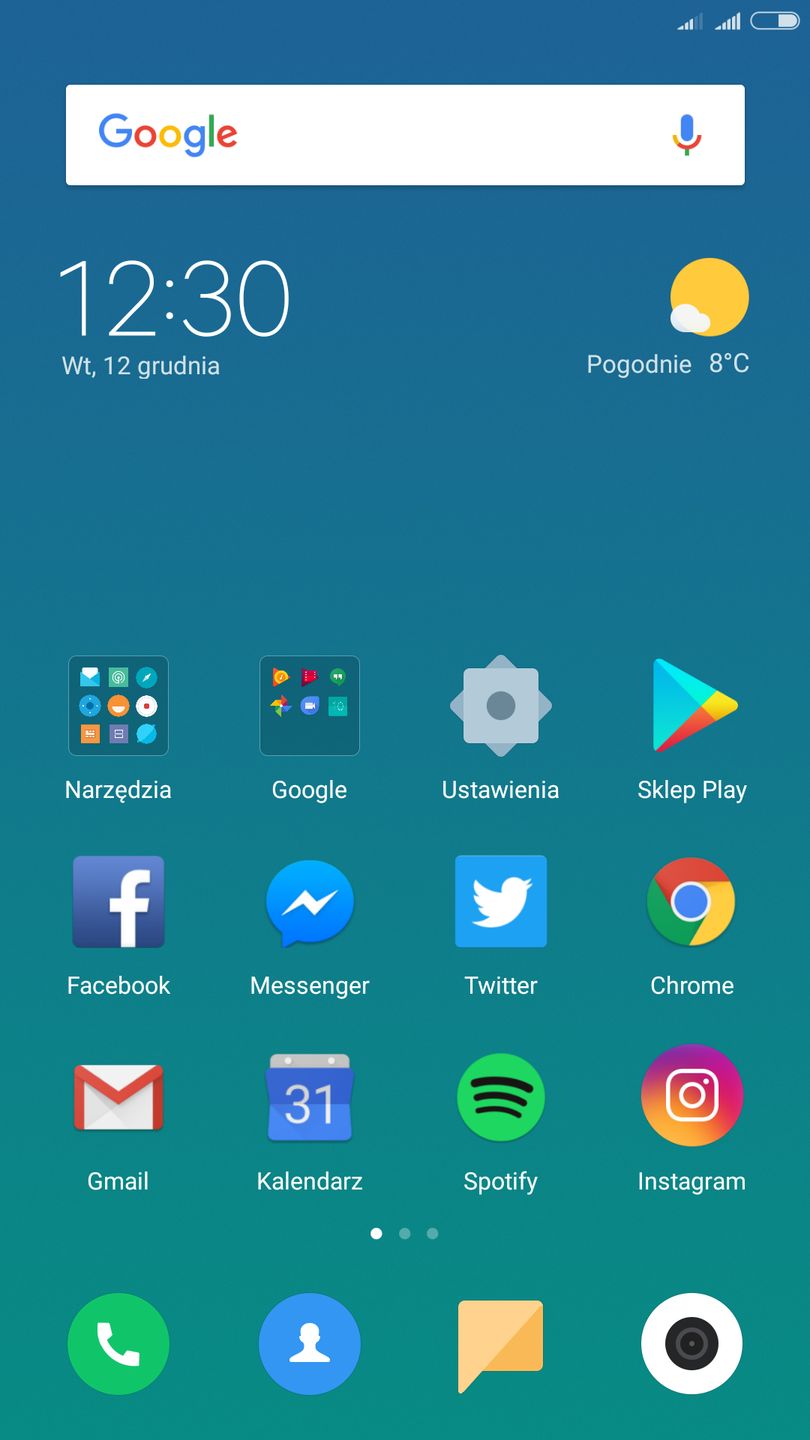
Task: Launch the camera from the dock
Action: pyautogui.click(x=692, y=1344)
